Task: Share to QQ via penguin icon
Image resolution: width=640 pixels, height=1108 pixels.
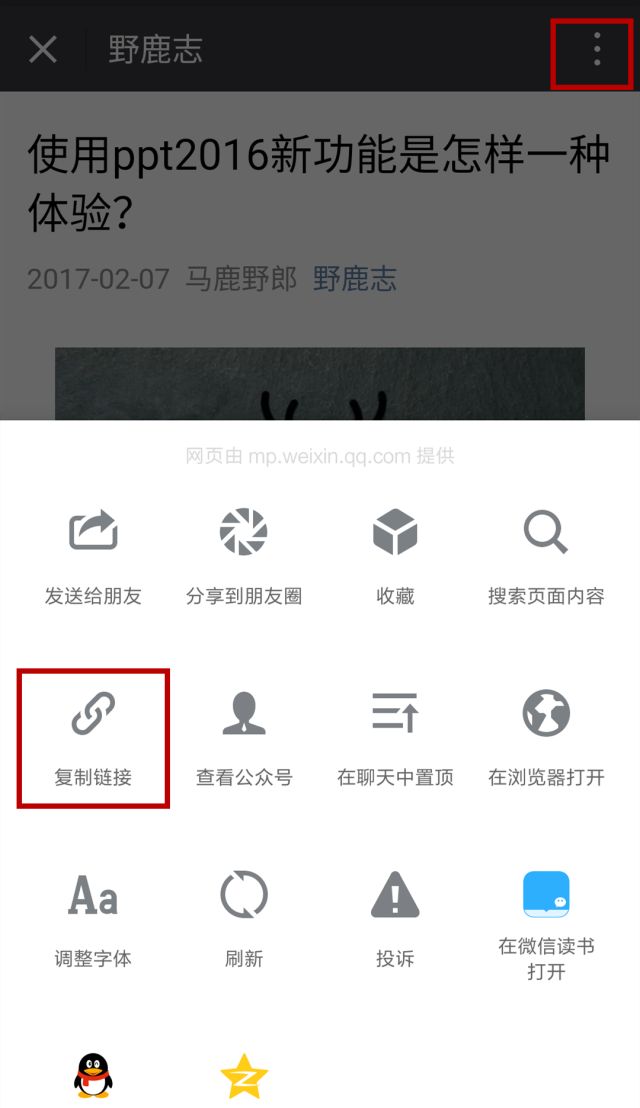Action: [93, 1076]
